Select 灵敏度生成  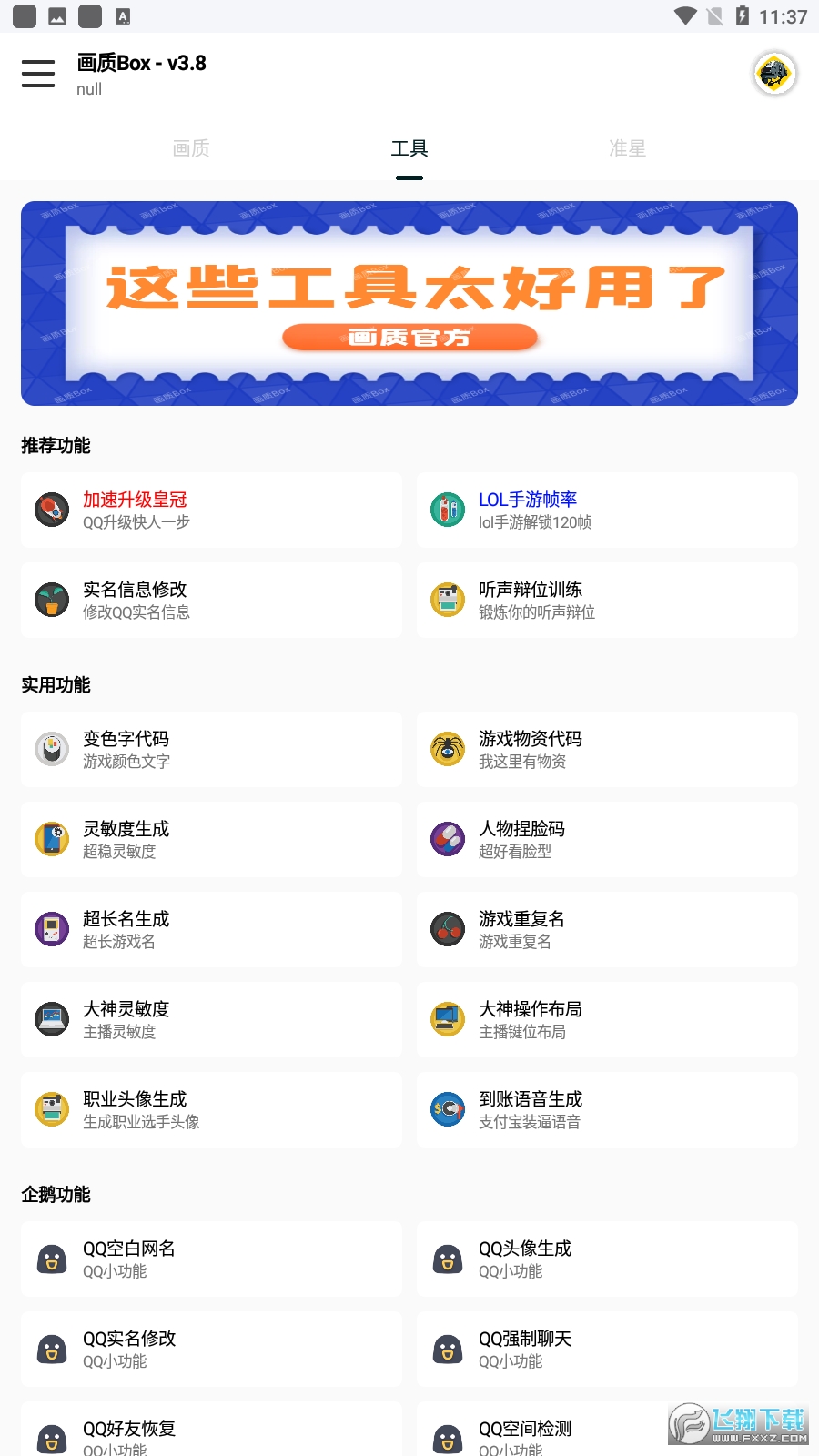coord(211,839)
